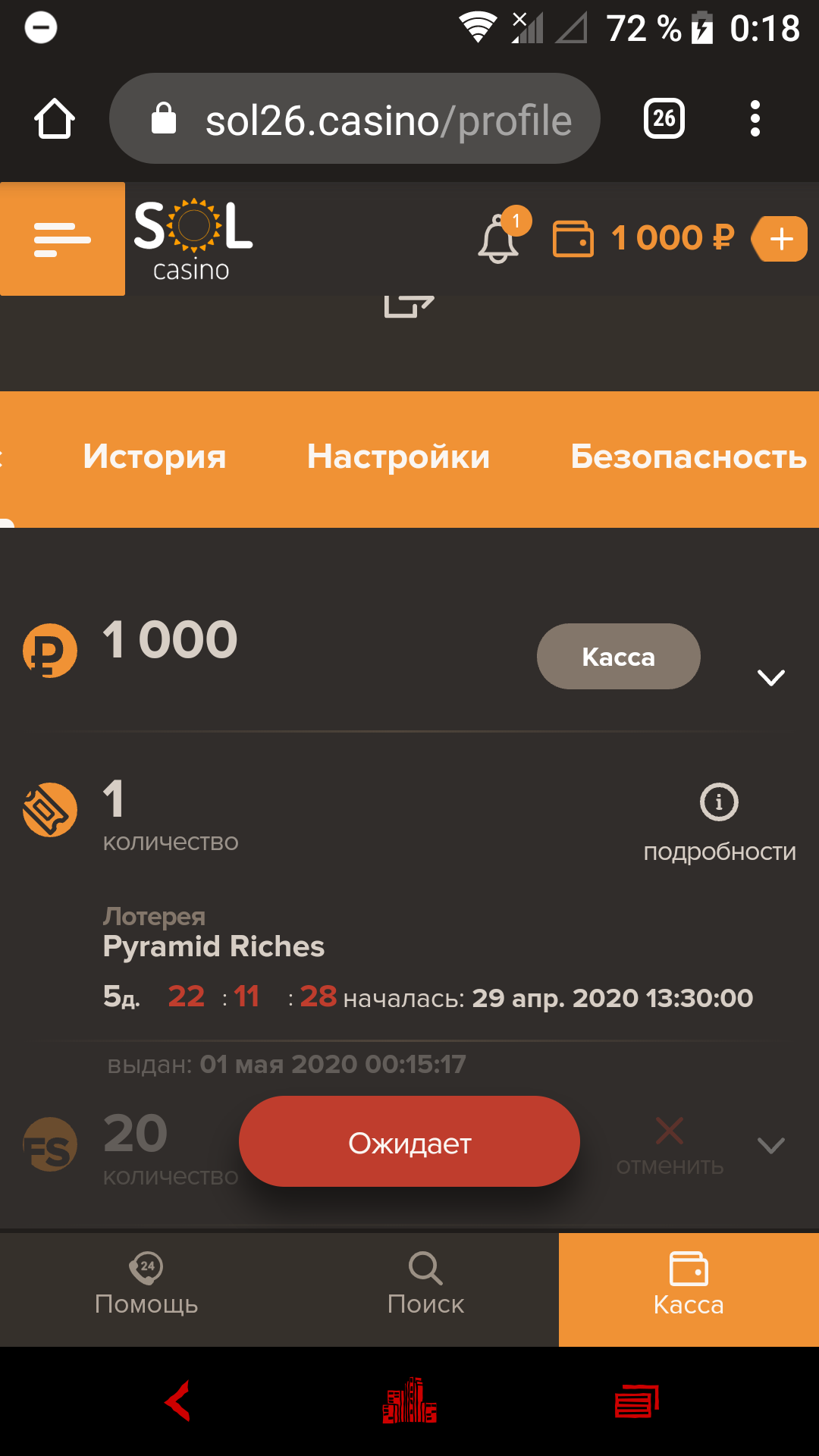Switch to the История tab
Viewport: 819px width, 1456px height.
(155, 457)
